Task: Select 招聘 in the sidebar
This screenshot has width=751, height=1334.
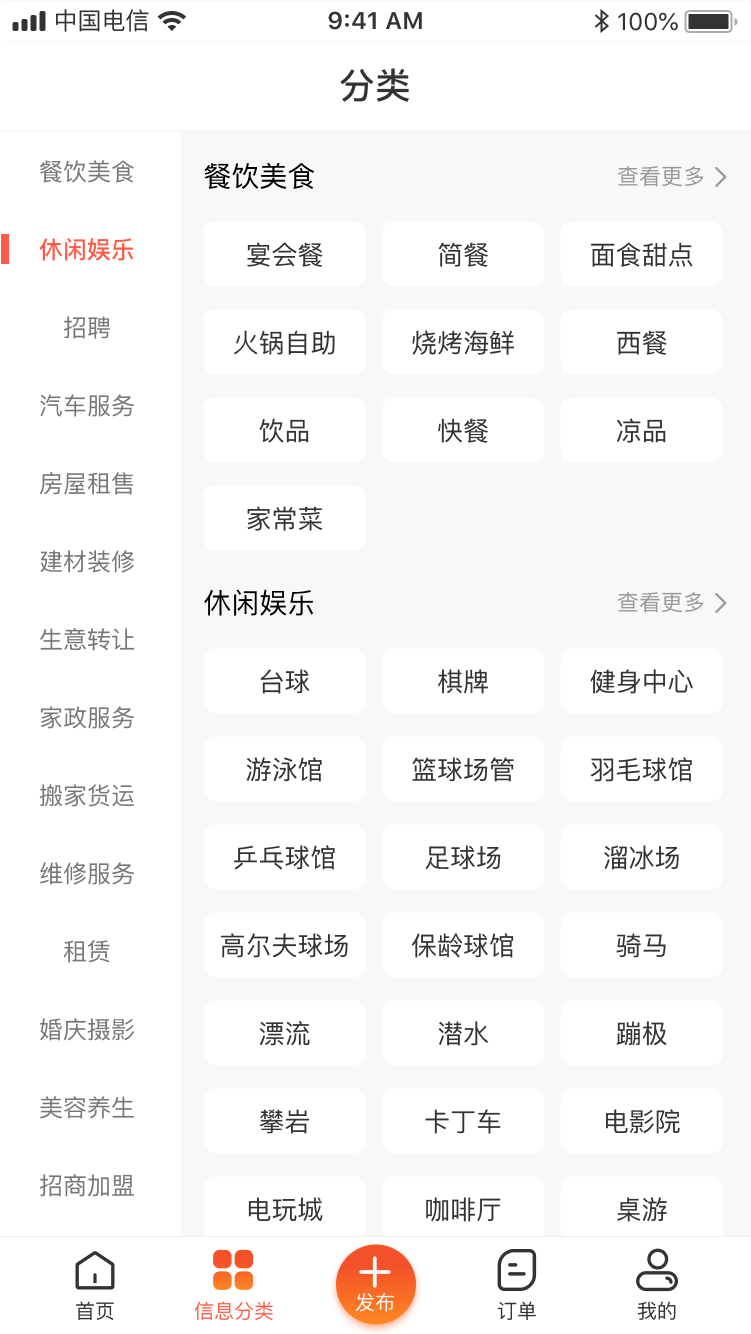Action: [87, 328]
